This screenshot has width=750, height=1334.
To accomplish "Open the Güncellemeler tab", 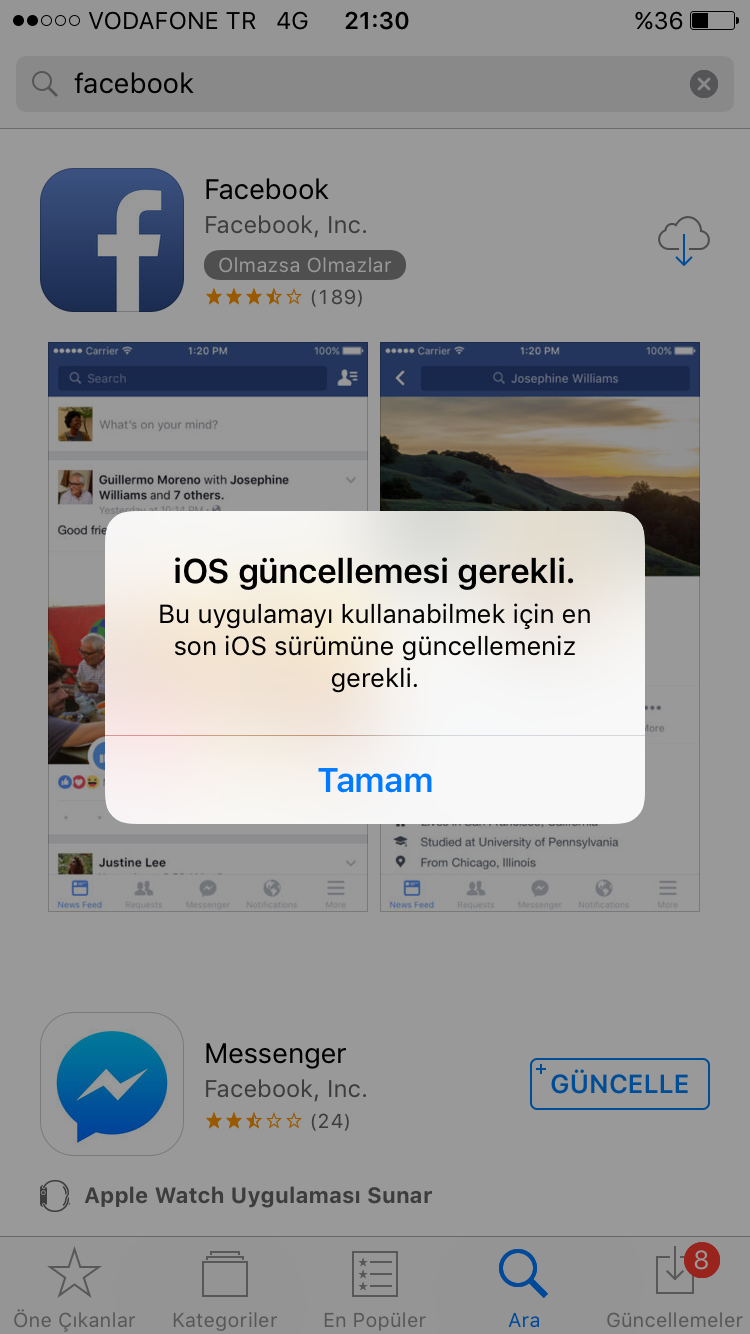I will click(675, 1288).
